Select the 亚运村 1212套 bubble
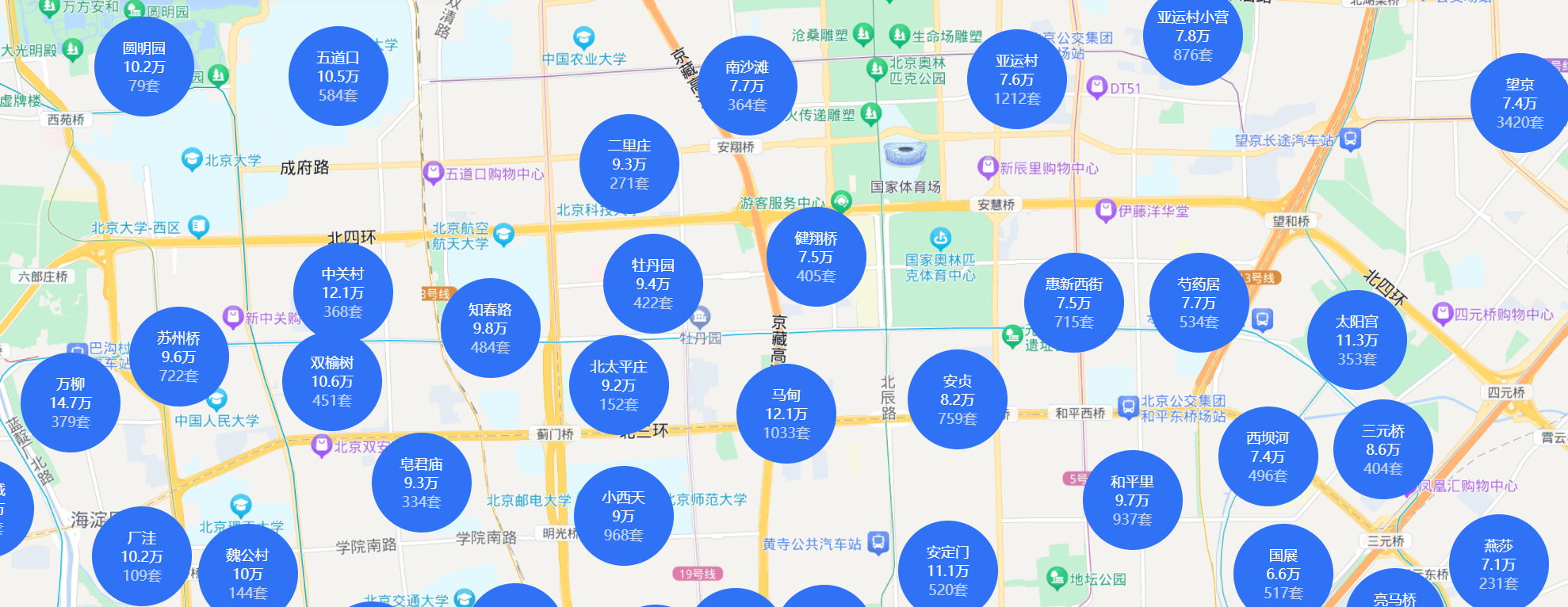Viewport: 1568px width, 607px height. [x=1016, y=79]
